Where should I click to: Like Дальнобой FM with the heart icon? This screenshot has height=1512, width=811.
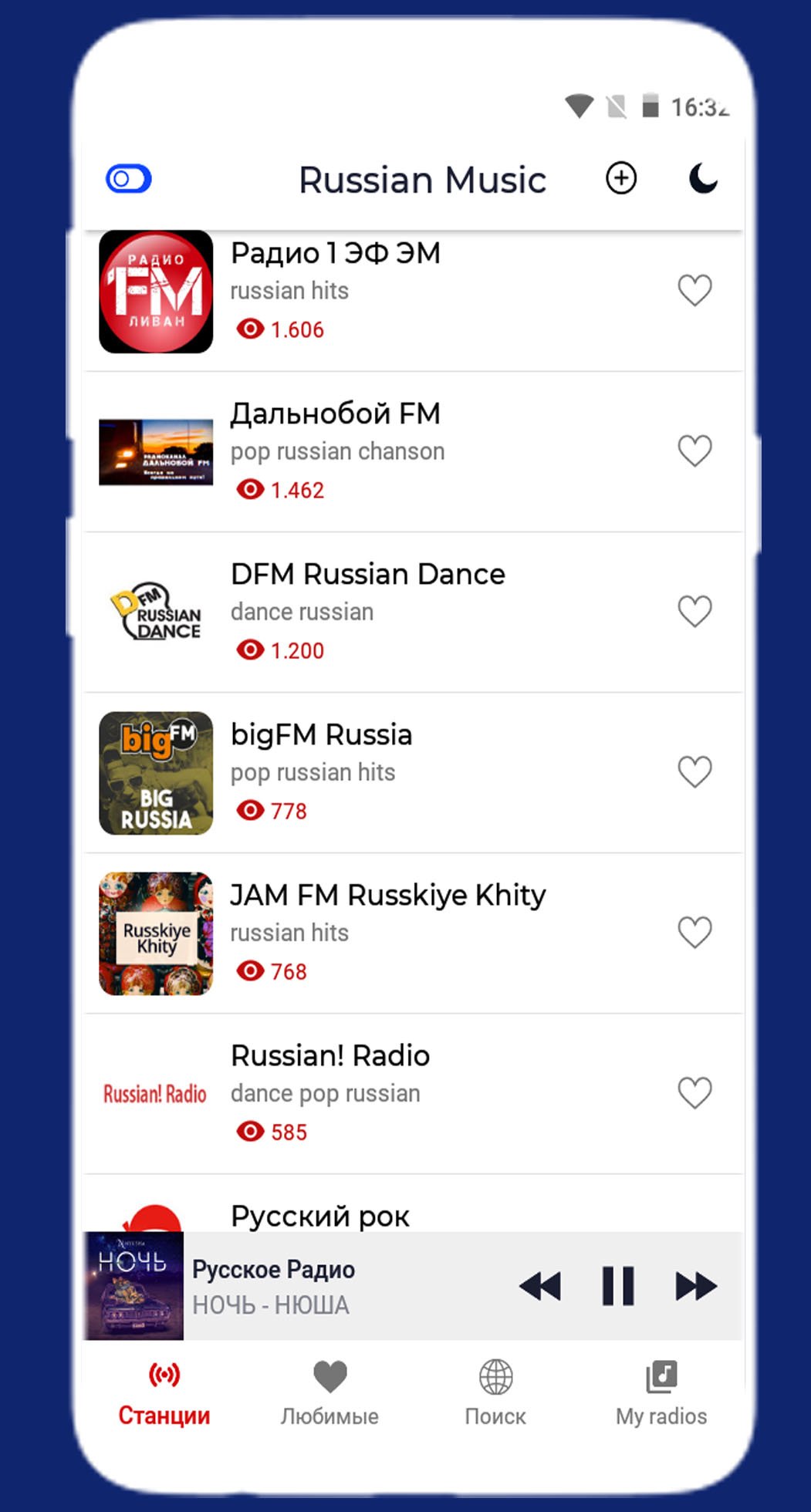click(694, 451)
